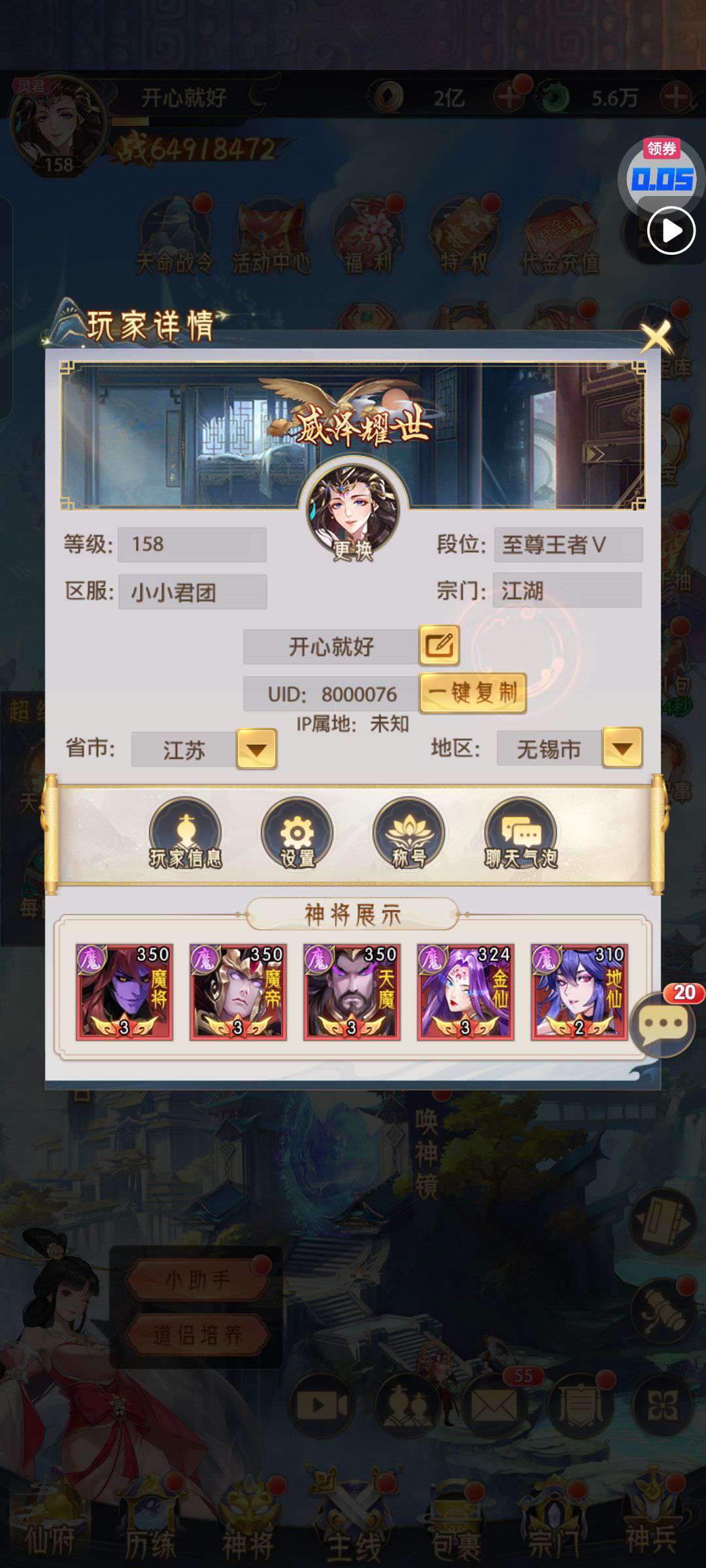Open 玩家信息
The image size is (706, 1568).
(x=186, y=834)
